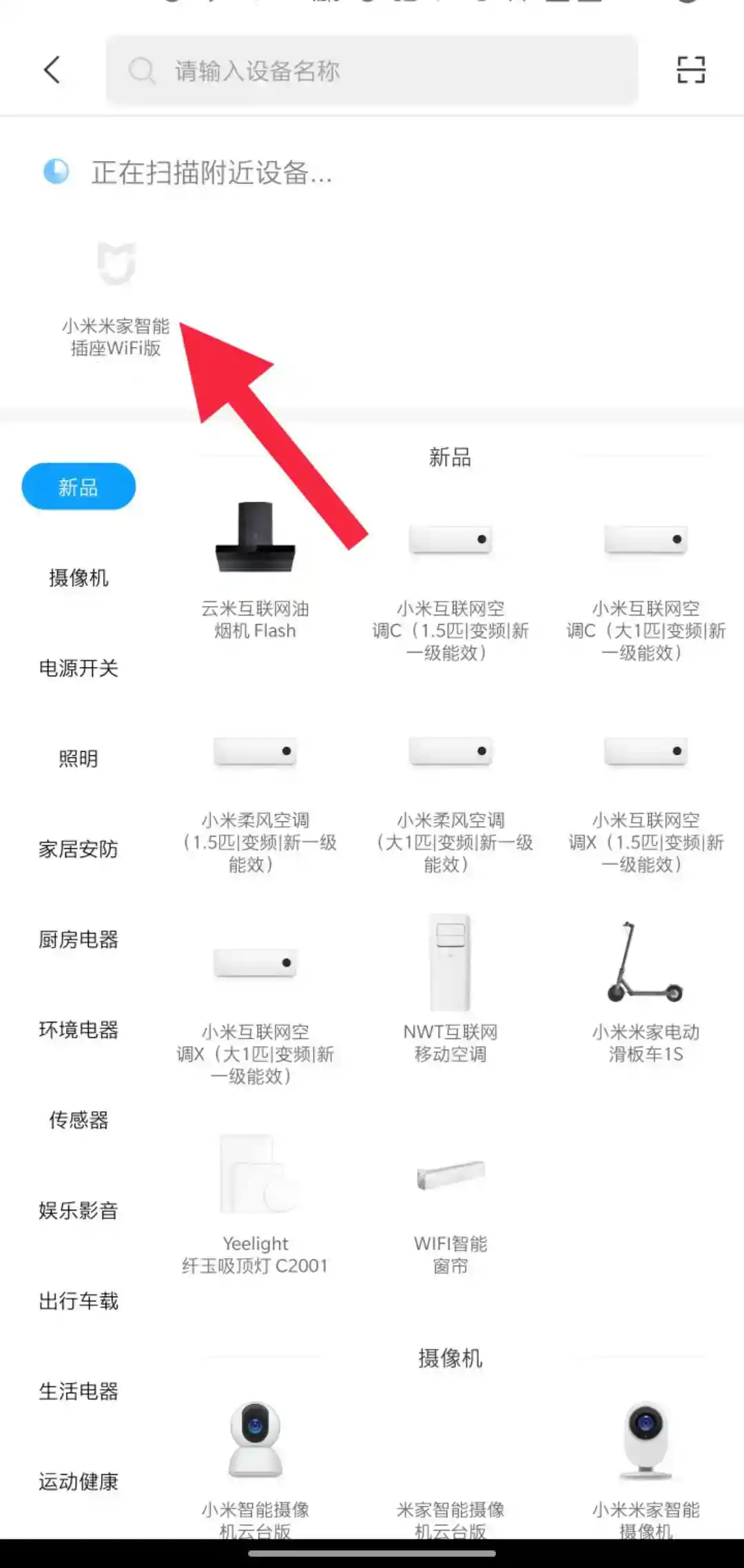Viewport: 744px width, 1568px height.
Task: Open the 娱乐影音 category
Action: click(79, 1211)
